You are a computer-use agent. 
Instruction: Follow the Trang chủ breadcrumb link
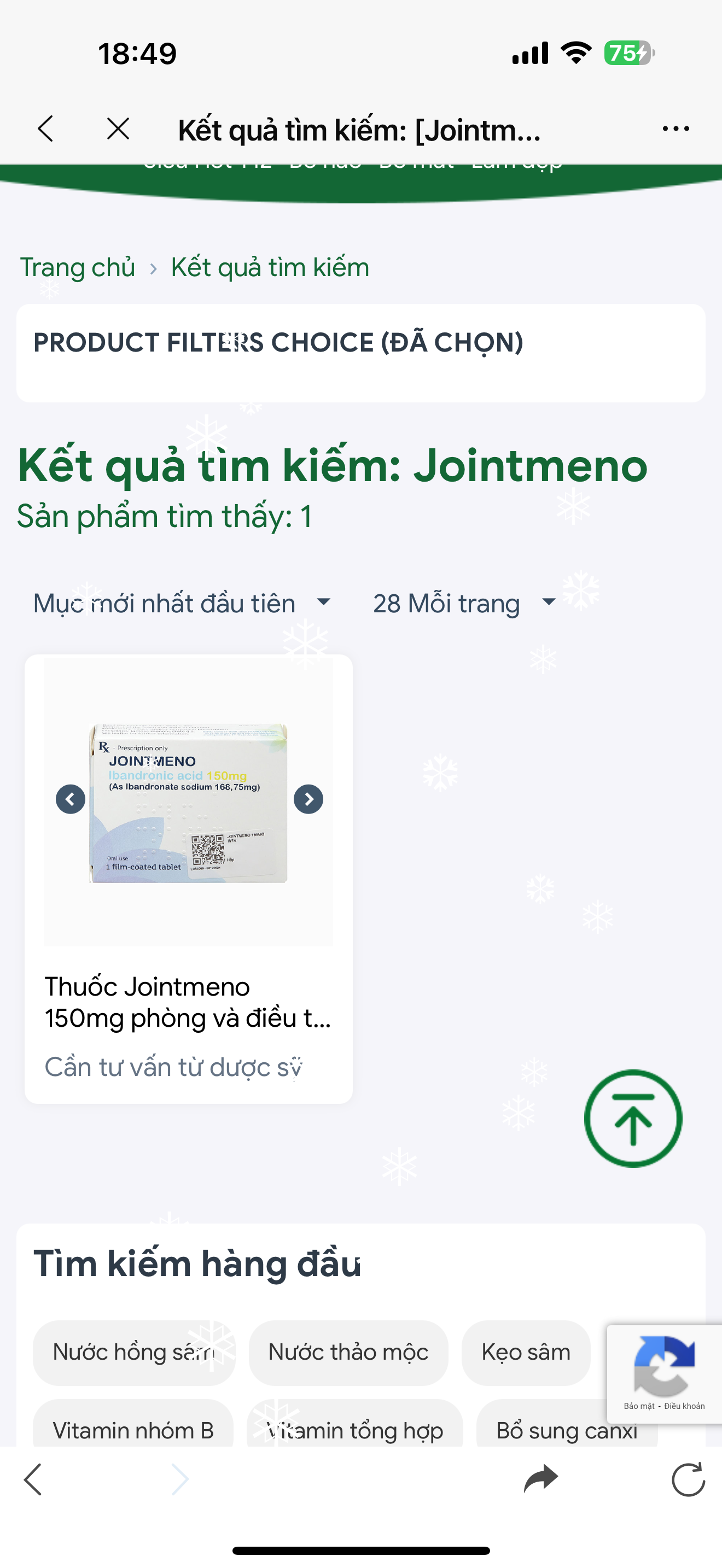(77, 267)
